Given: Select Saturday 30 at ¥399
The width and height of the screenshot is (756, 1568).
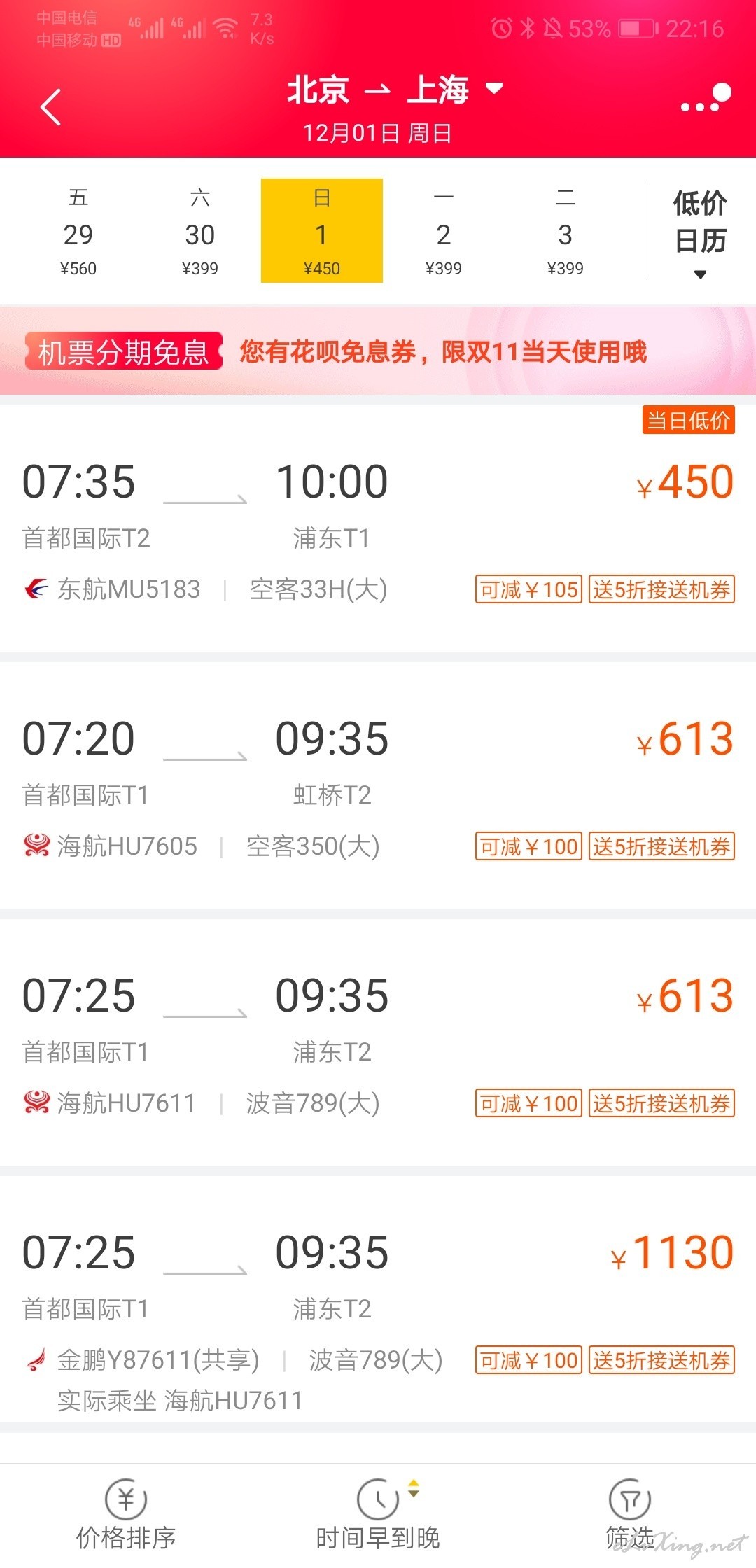Looking at the screenshot, I should [x=200, y=231].
